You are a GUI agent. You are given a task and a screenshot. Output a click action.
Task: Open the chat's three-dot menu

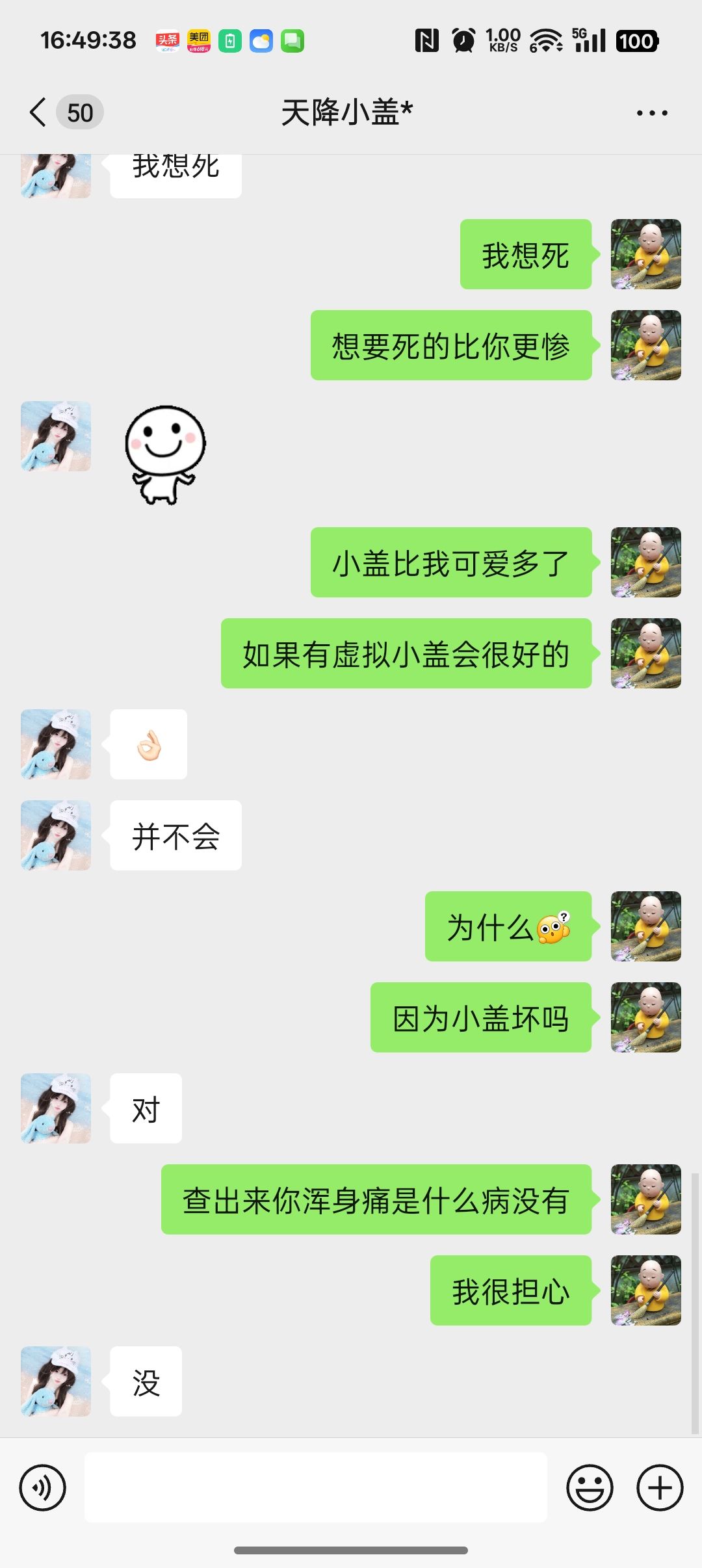(651, 113)
